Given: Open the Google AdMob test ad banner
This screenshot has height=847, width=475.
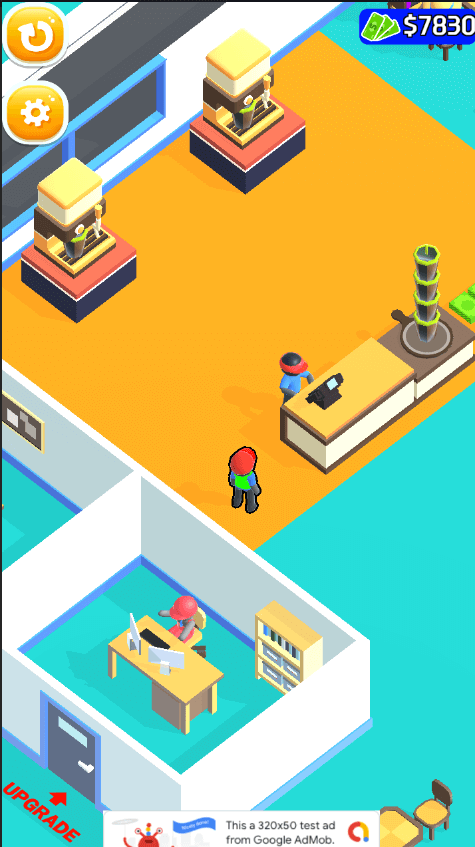Looking at the screenshot, I should 241,829.
